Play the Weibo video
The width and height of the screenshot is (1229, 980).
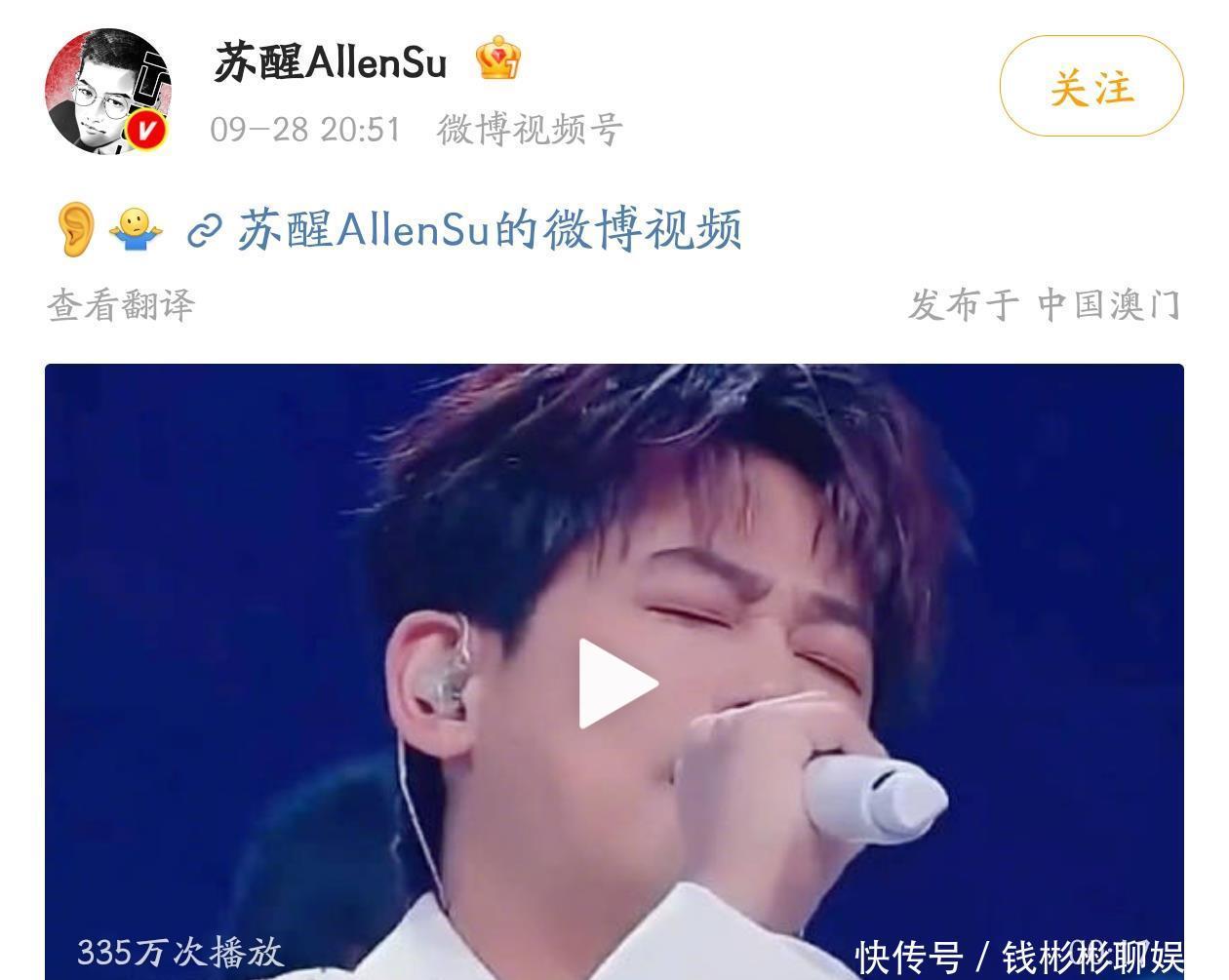(x=616, y=683)
